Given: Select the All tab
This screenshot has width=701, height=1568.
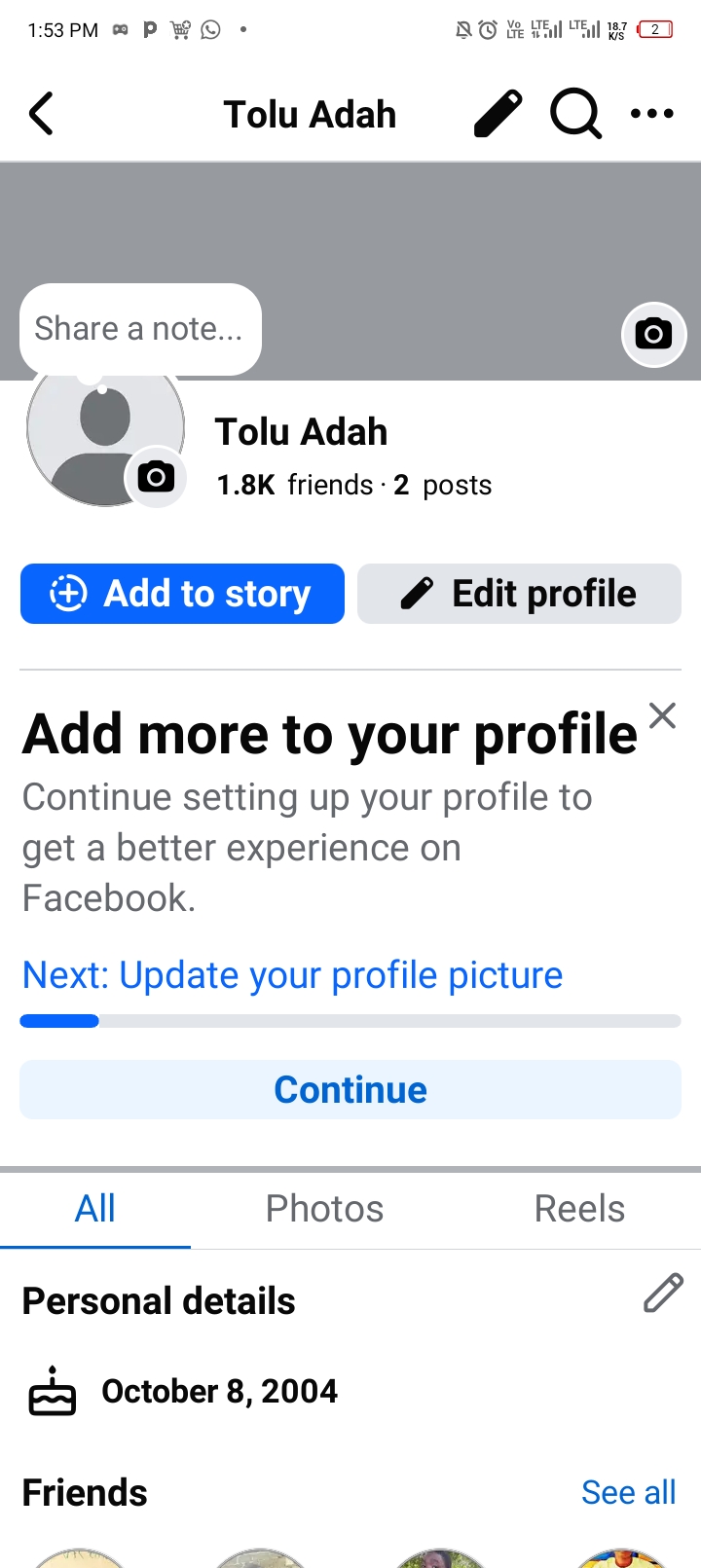Looking at the screenshot, I should tap(95, 1209).
